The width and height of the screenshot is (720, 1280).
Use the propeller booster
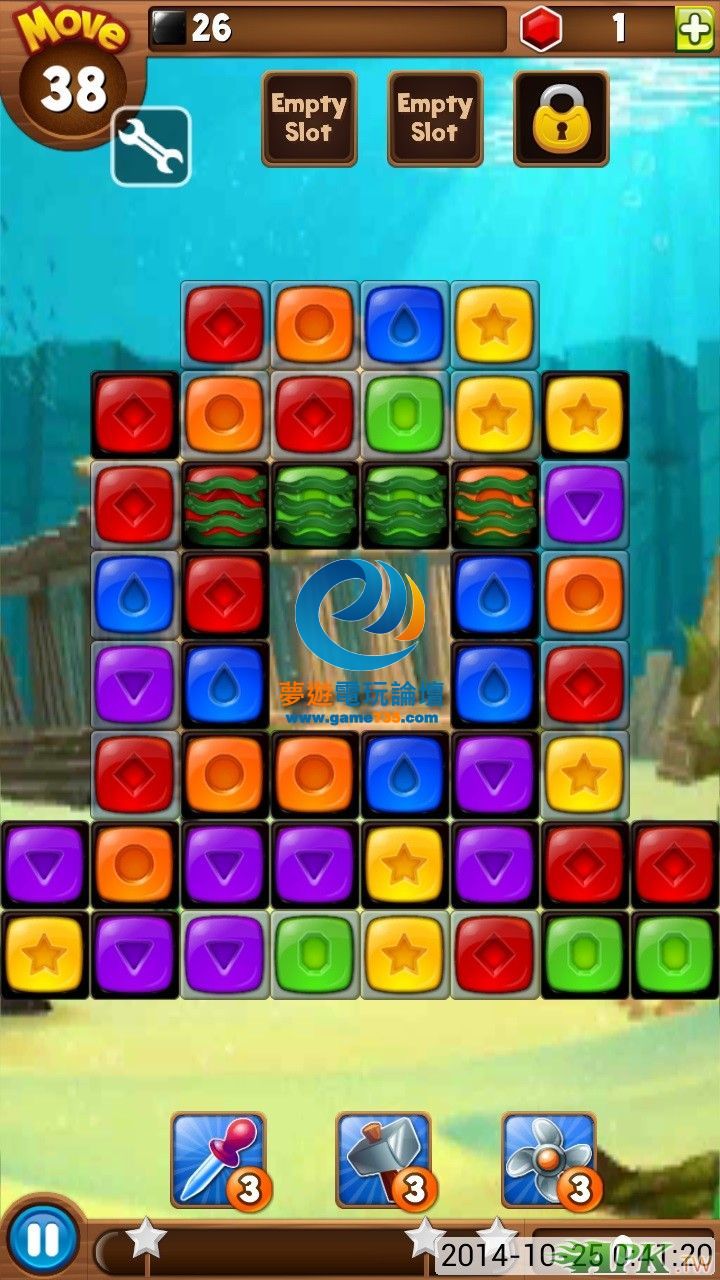tap(547, 1159)
